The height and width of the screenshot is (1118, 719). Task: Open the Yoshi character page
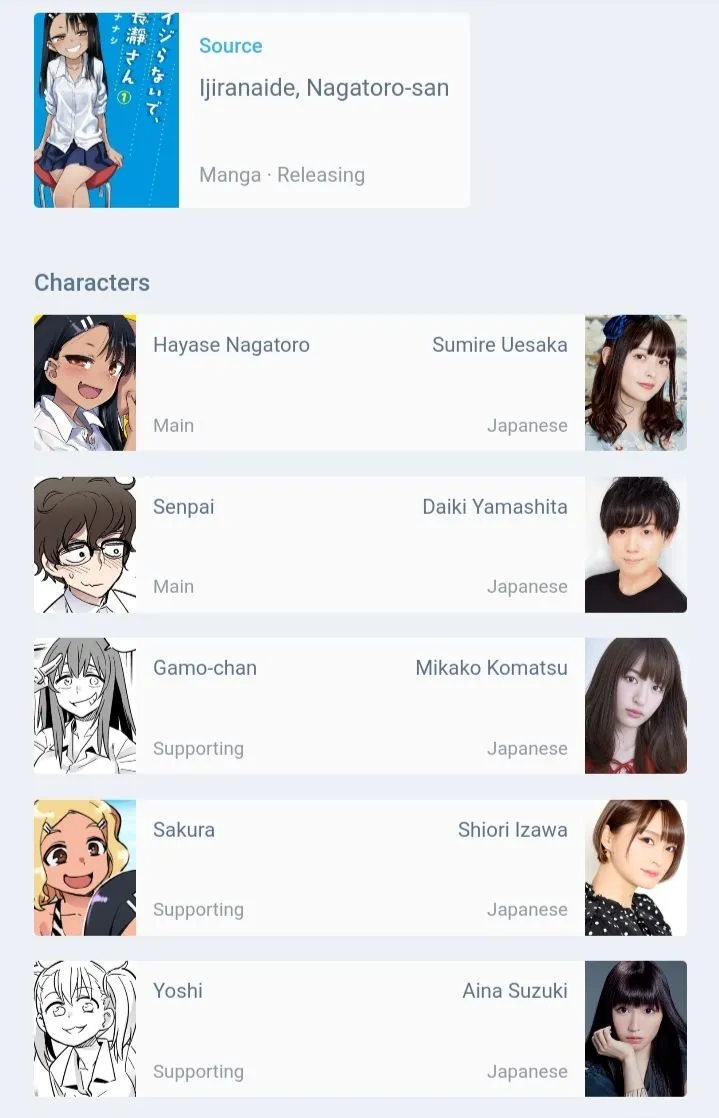pos(178,991)
